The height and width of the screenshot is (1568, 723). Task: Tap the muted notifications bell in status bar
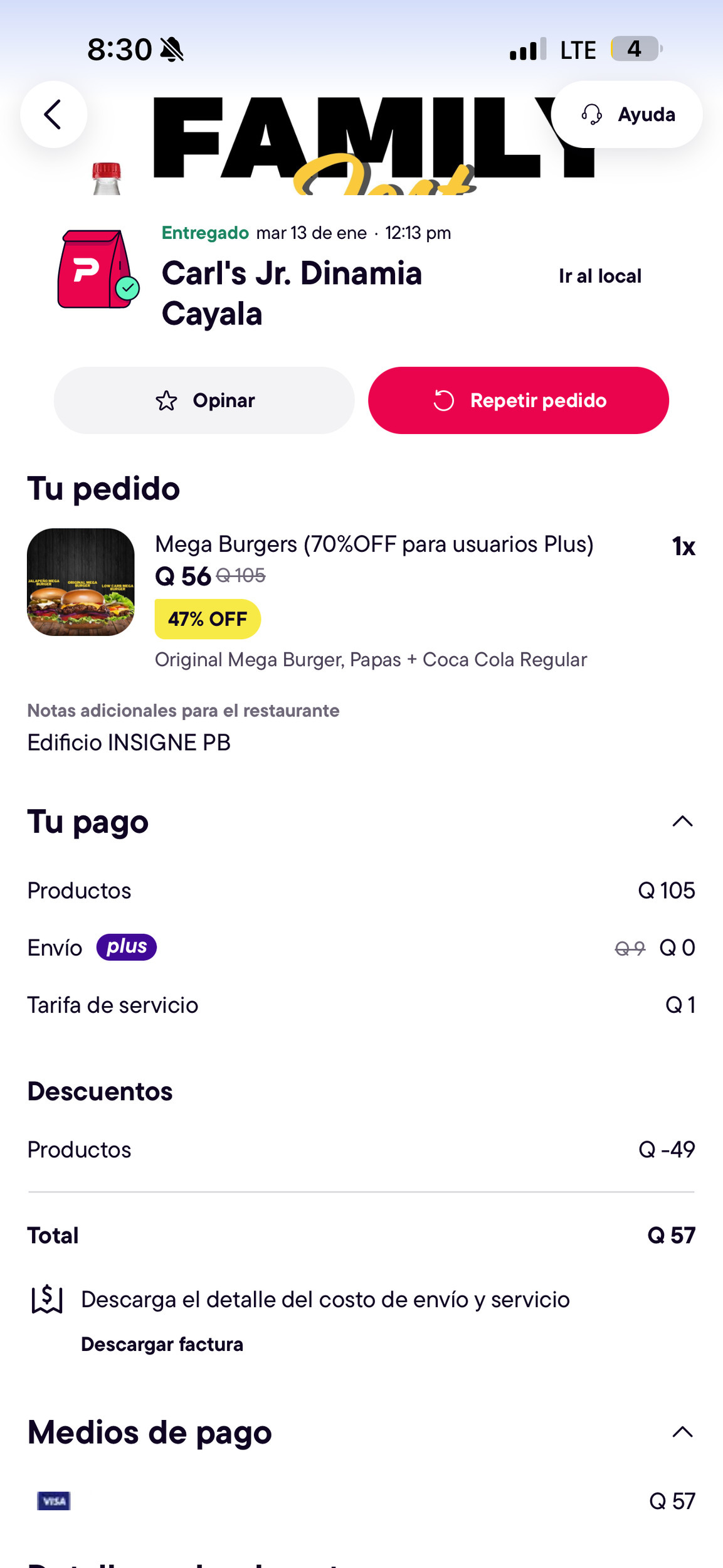click(172, 48)
